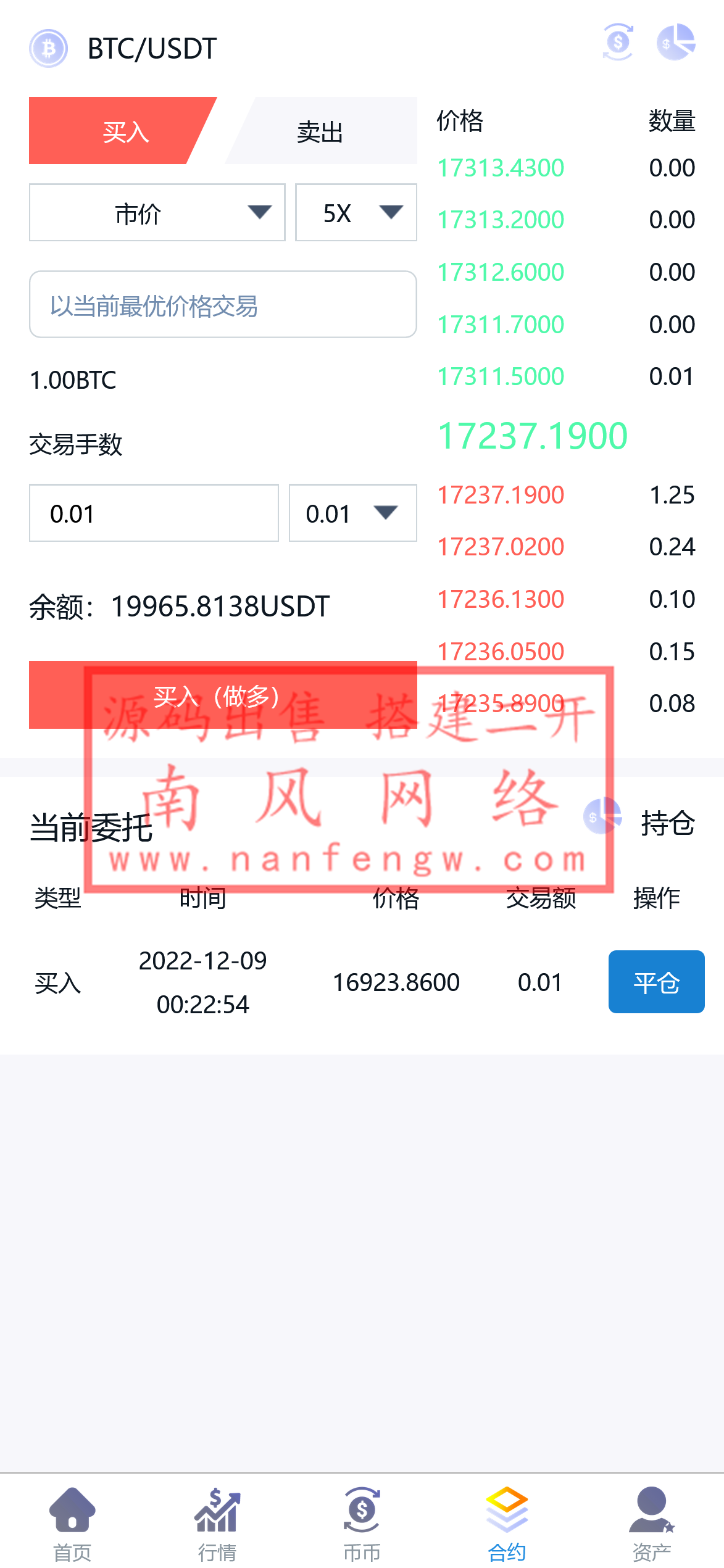Open the 资产 assets tab
Screen dimensions: 724x1568
652,1524
